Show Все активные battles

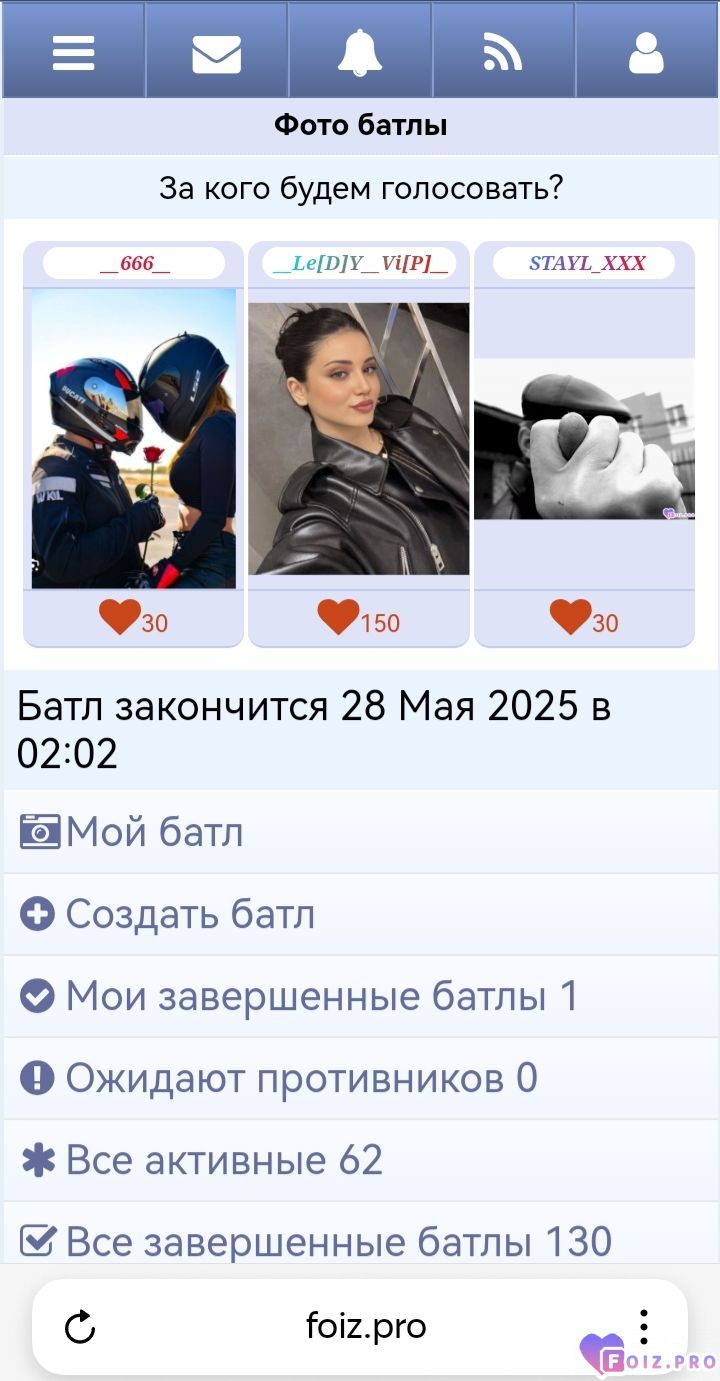[x=360, y=1160]
